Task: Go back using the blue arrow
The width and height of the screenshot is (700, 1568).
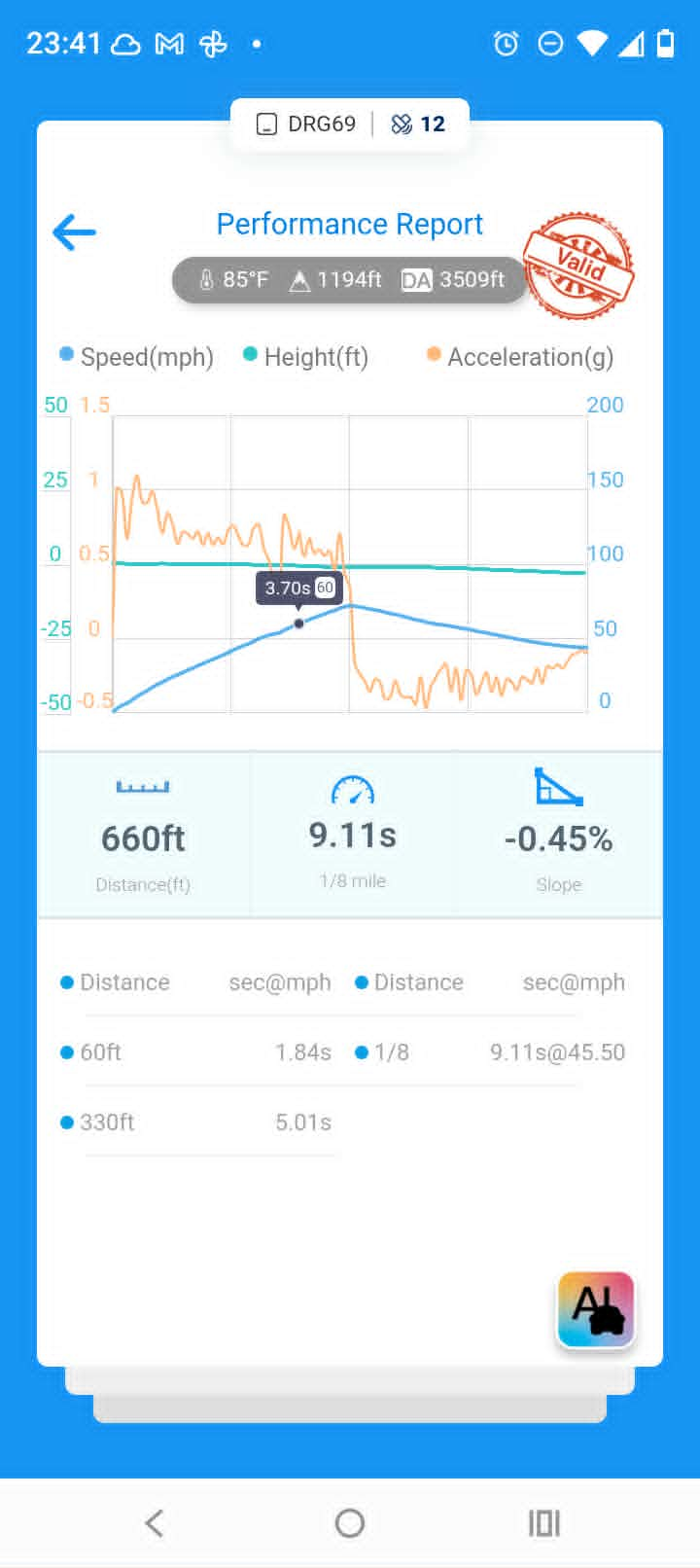Action: coord(74,232)
